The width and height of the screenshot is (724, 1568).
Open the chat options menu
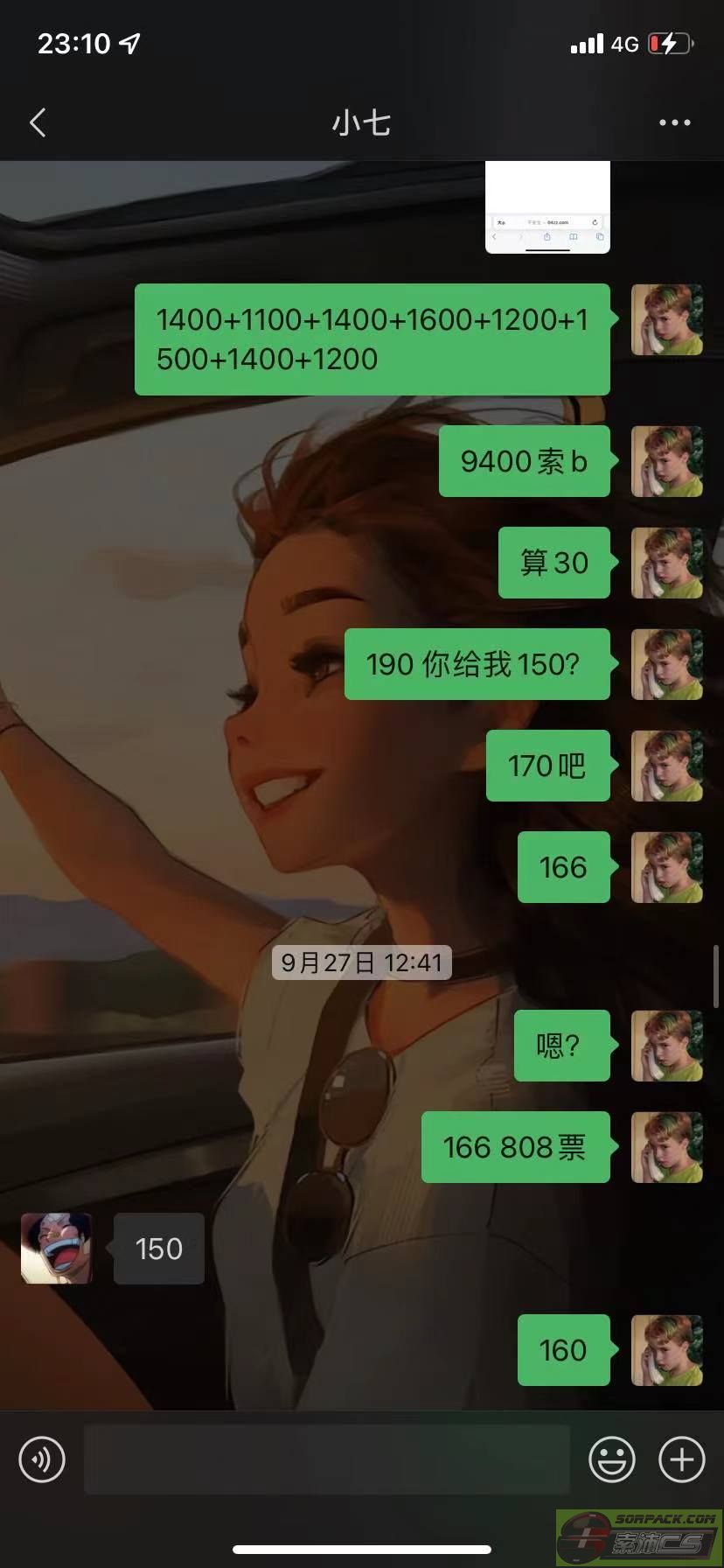[674, 123]
